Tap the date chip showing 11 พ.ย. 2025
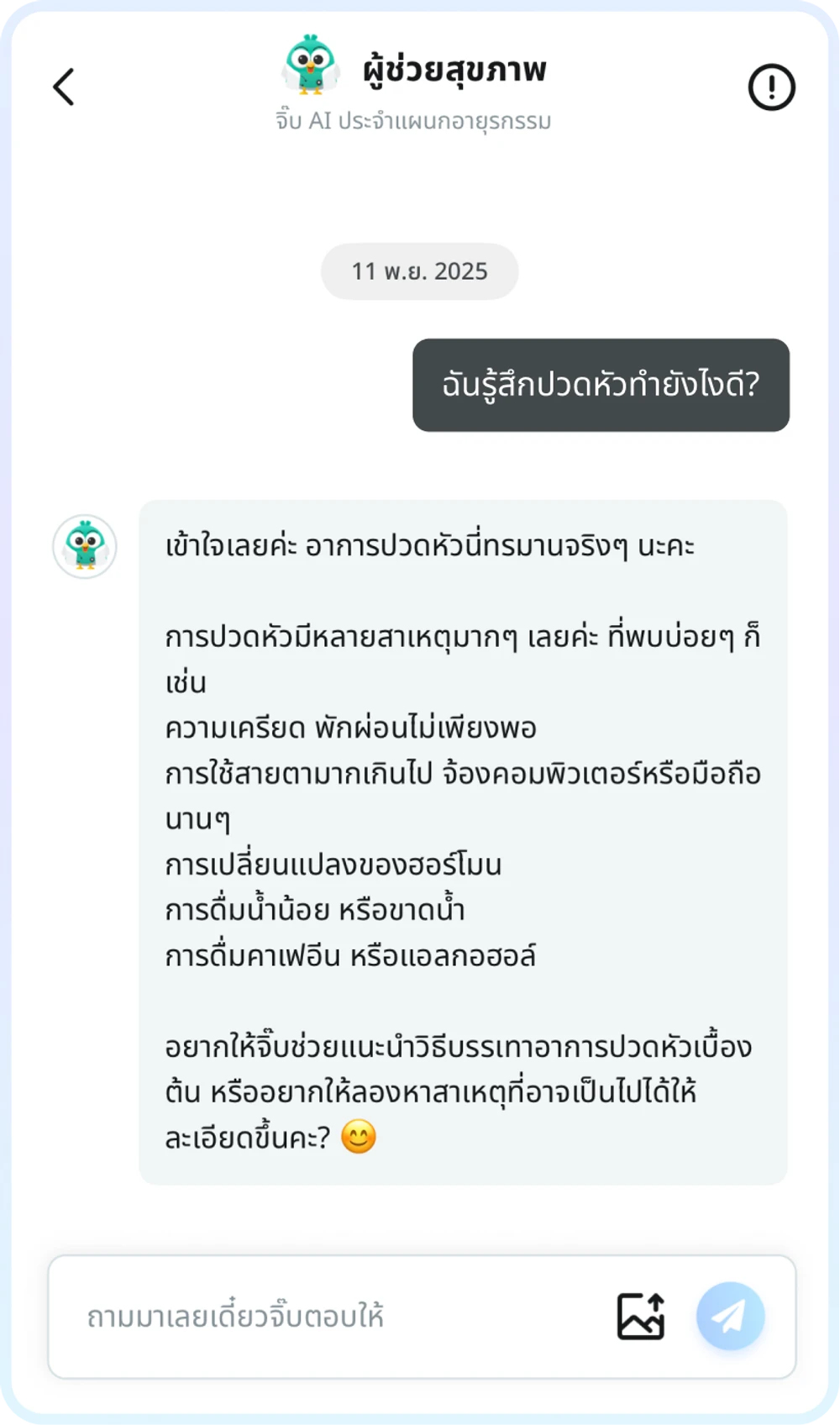 [x=420, y=271]
